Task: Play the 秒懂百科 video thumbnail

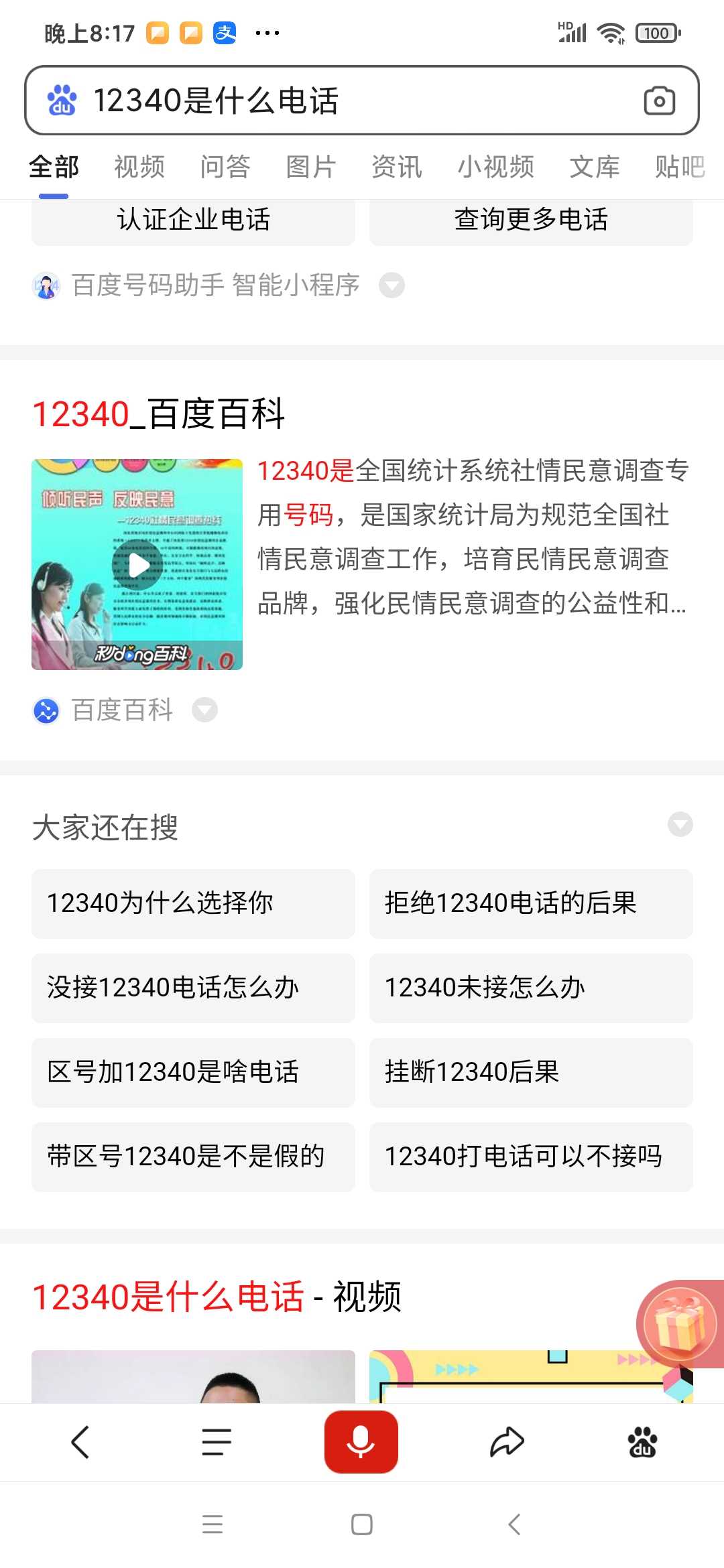Action: pos(137,564)
